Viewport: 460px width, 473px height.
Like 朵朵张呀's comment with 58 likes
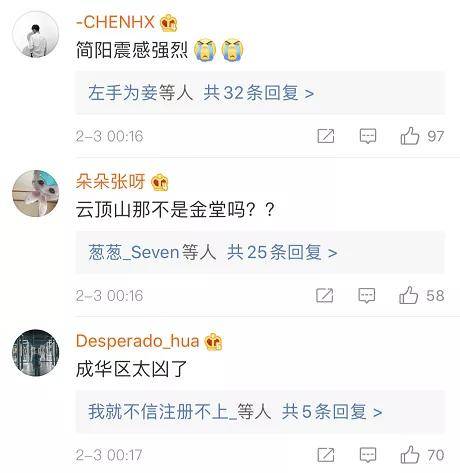[421, 295]
